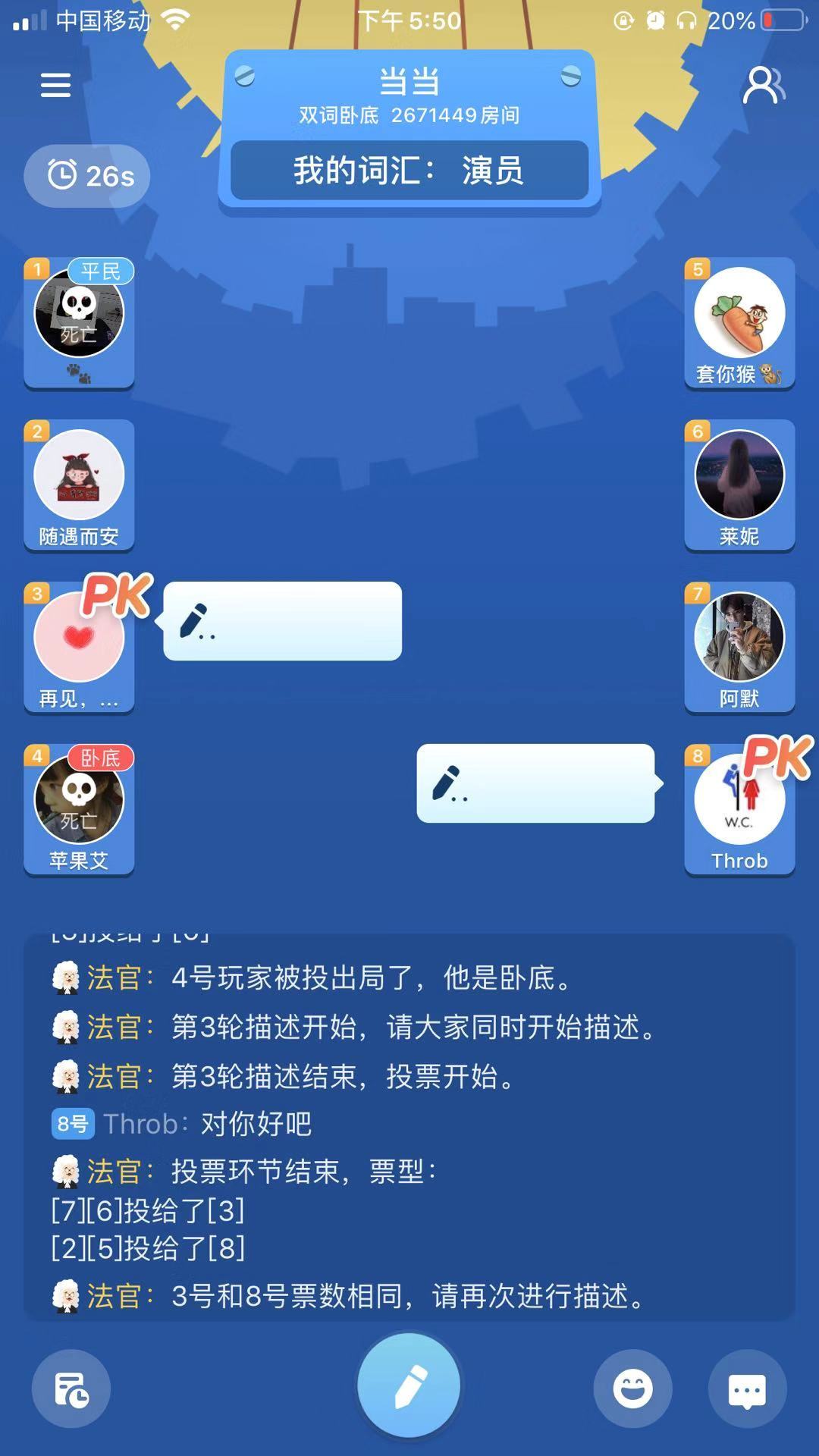Select player 8 Throb's avatar
Screen dimensions: 819x1456
[x=739, y=800]
